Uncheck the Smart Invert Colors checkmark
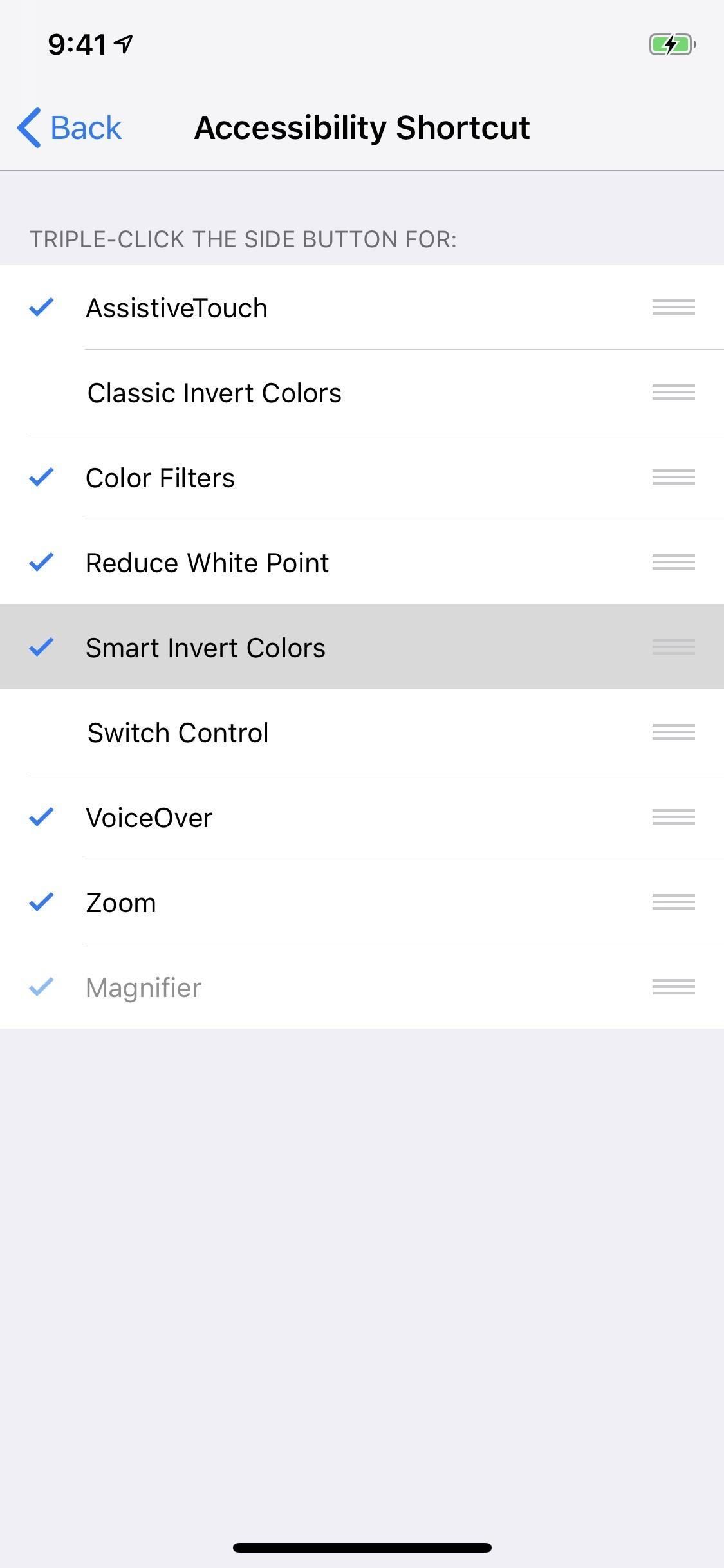Image resolution: width=724 pixels, height=1568 pixels. [42, 647]
